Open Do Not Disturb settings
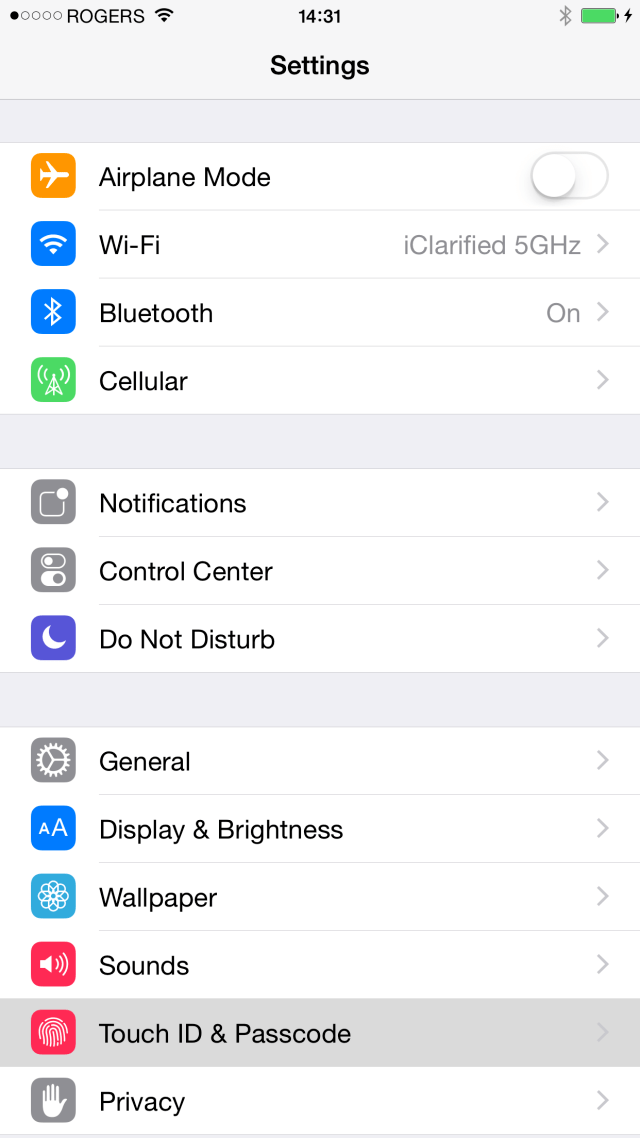 click(320, 639)
